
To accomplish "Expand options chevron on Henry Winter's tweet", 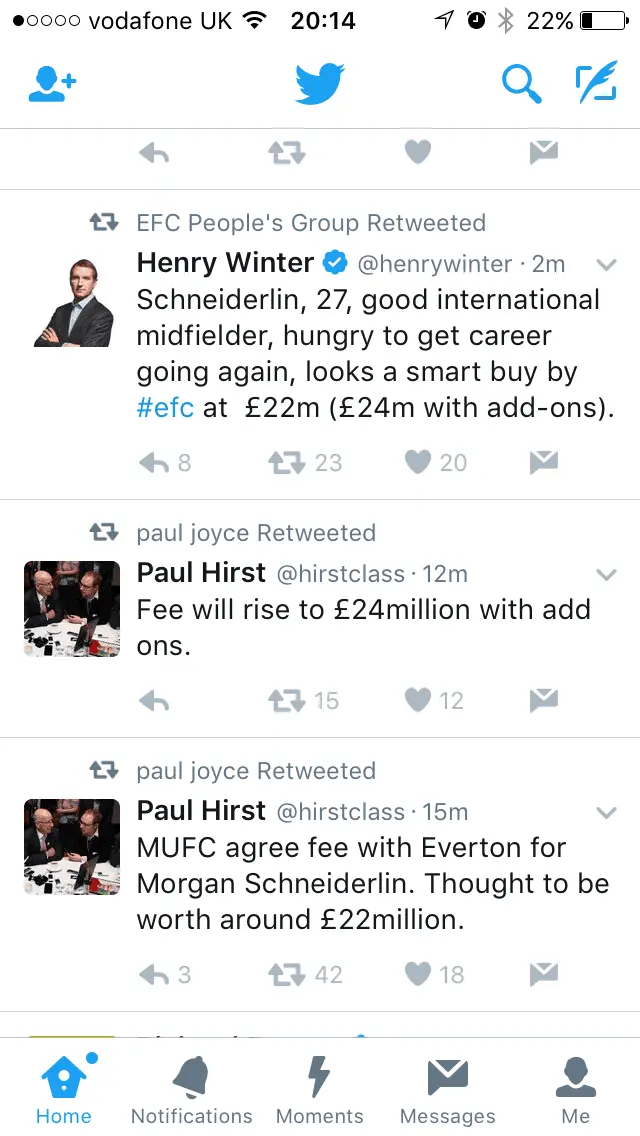I will [x=606, y=265].
